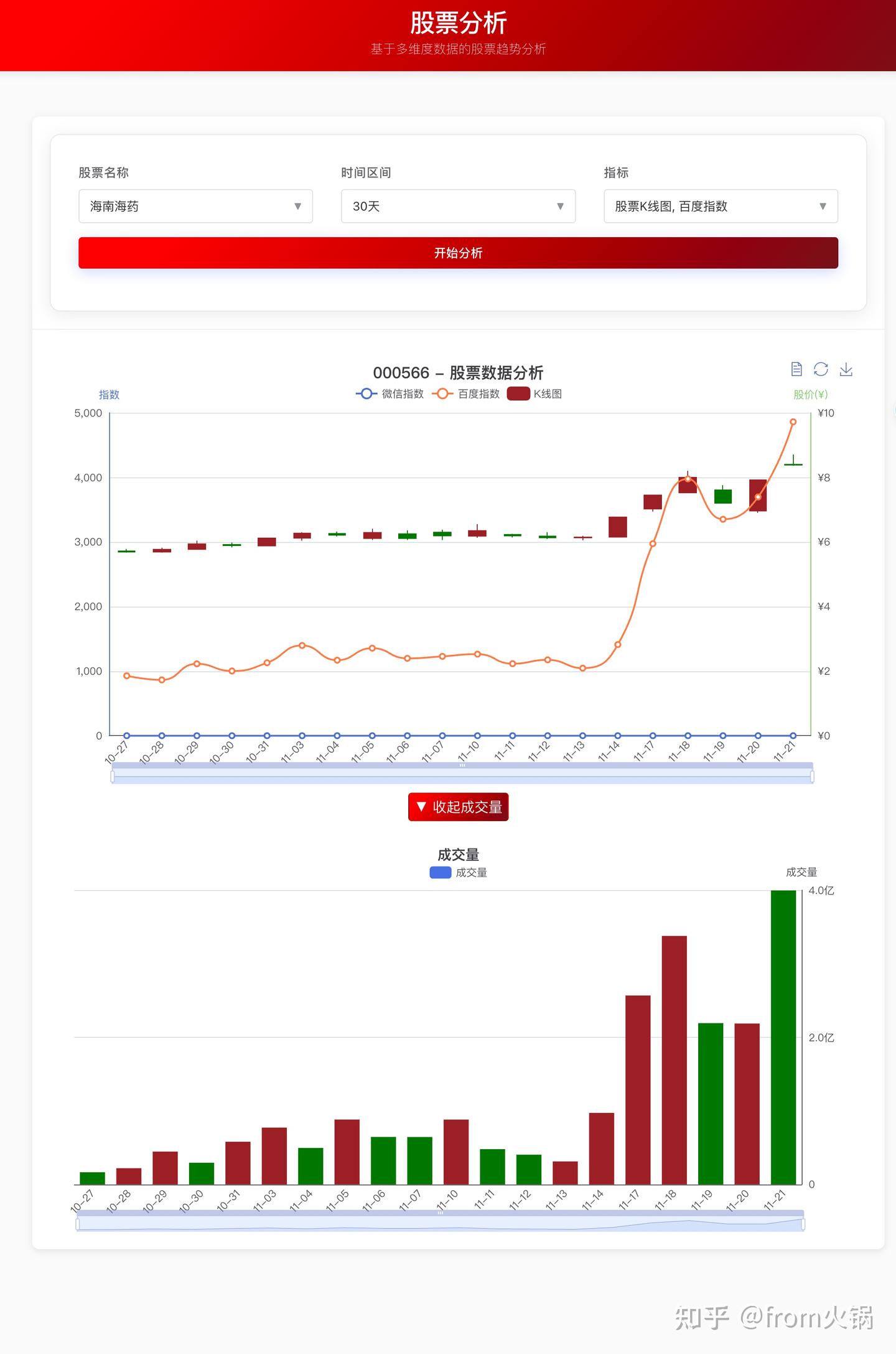Open the 股票名称 dropdown showing 海南海药
896x1354 pixels.
[x=195, y=206]
